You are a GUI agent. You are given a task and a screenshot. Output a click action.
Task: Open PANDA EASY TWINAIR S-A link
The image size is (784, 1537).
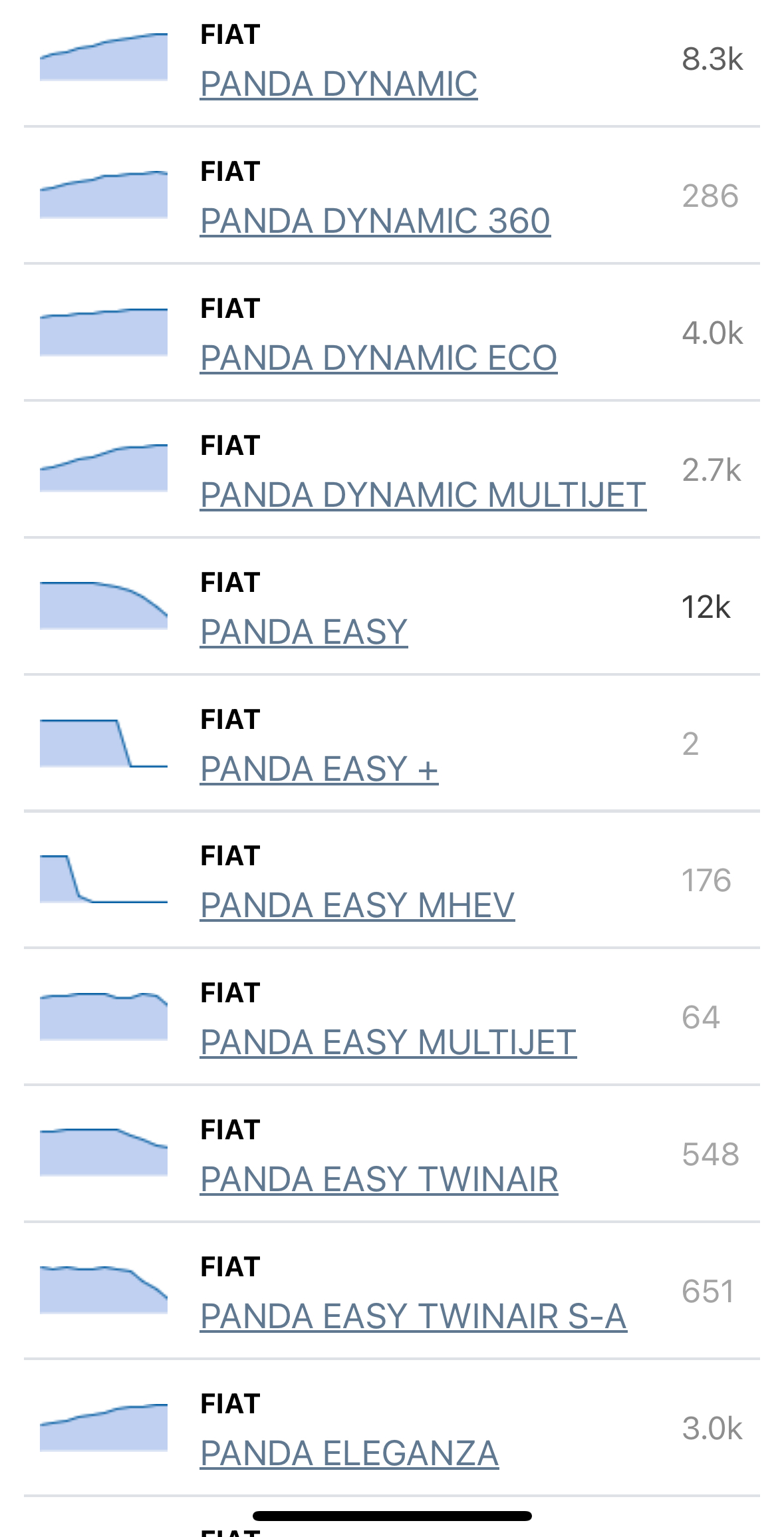click(413, 1317)
